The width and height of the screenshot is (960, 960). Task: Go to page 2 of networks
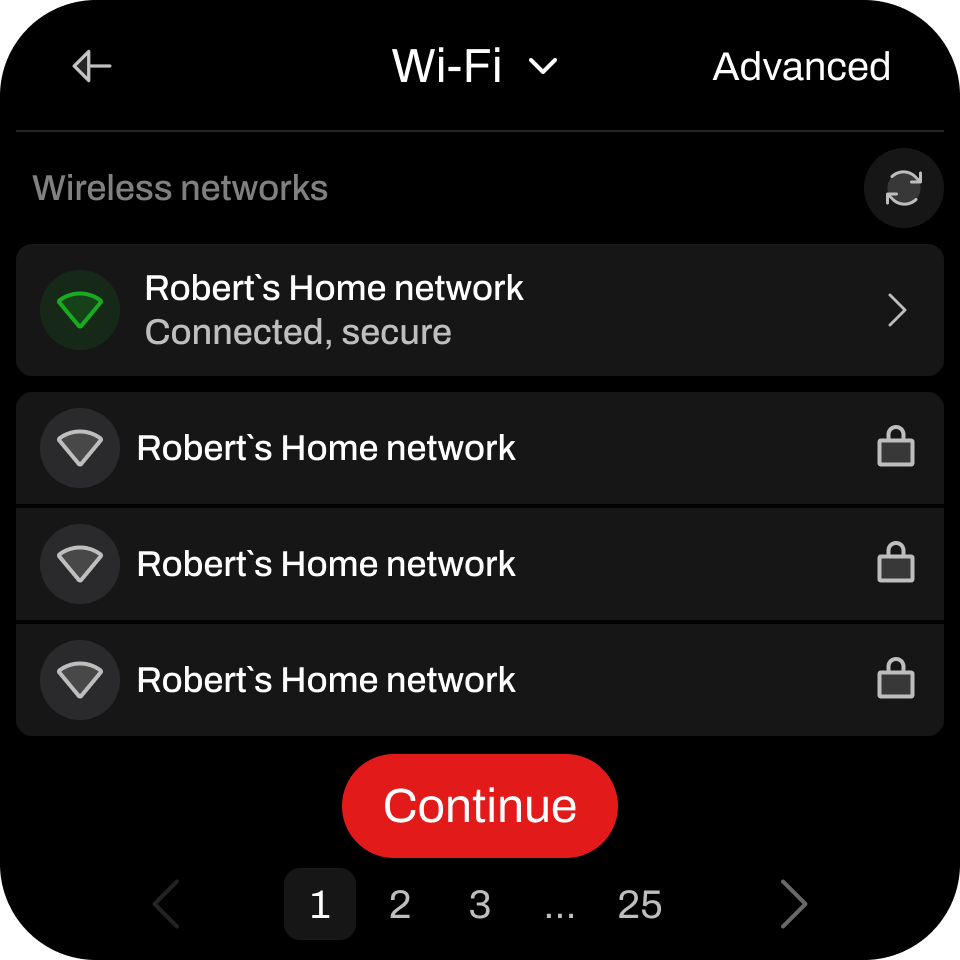pos(400,905)
